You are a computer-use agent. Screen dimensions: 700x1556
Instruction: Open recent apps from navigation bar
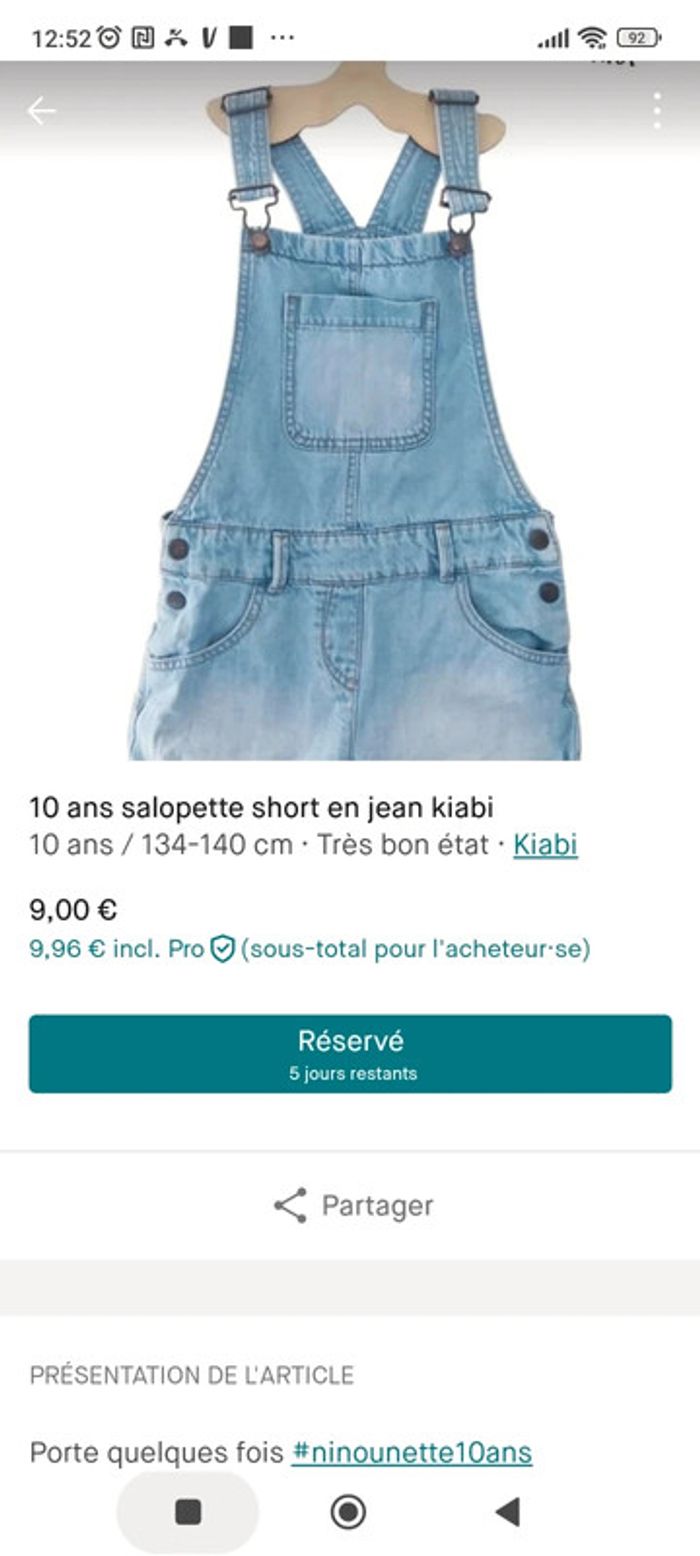coord(188,1512)
